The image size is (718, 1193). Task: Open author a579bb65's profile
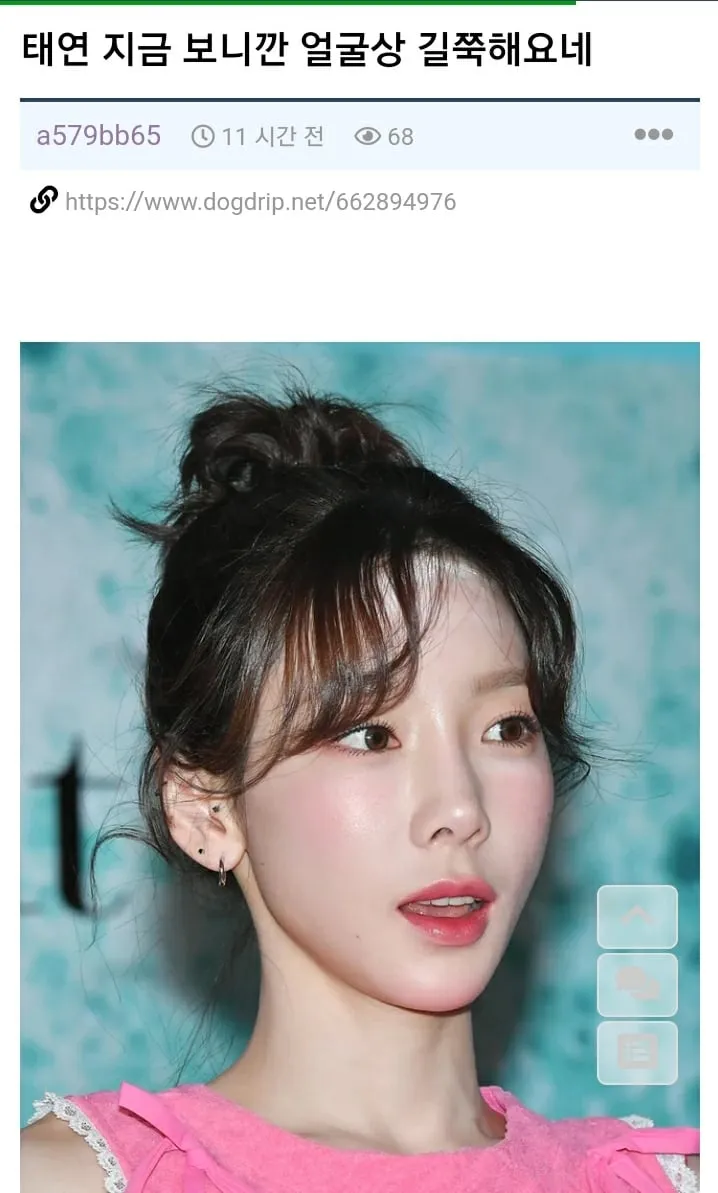point(98,136)
